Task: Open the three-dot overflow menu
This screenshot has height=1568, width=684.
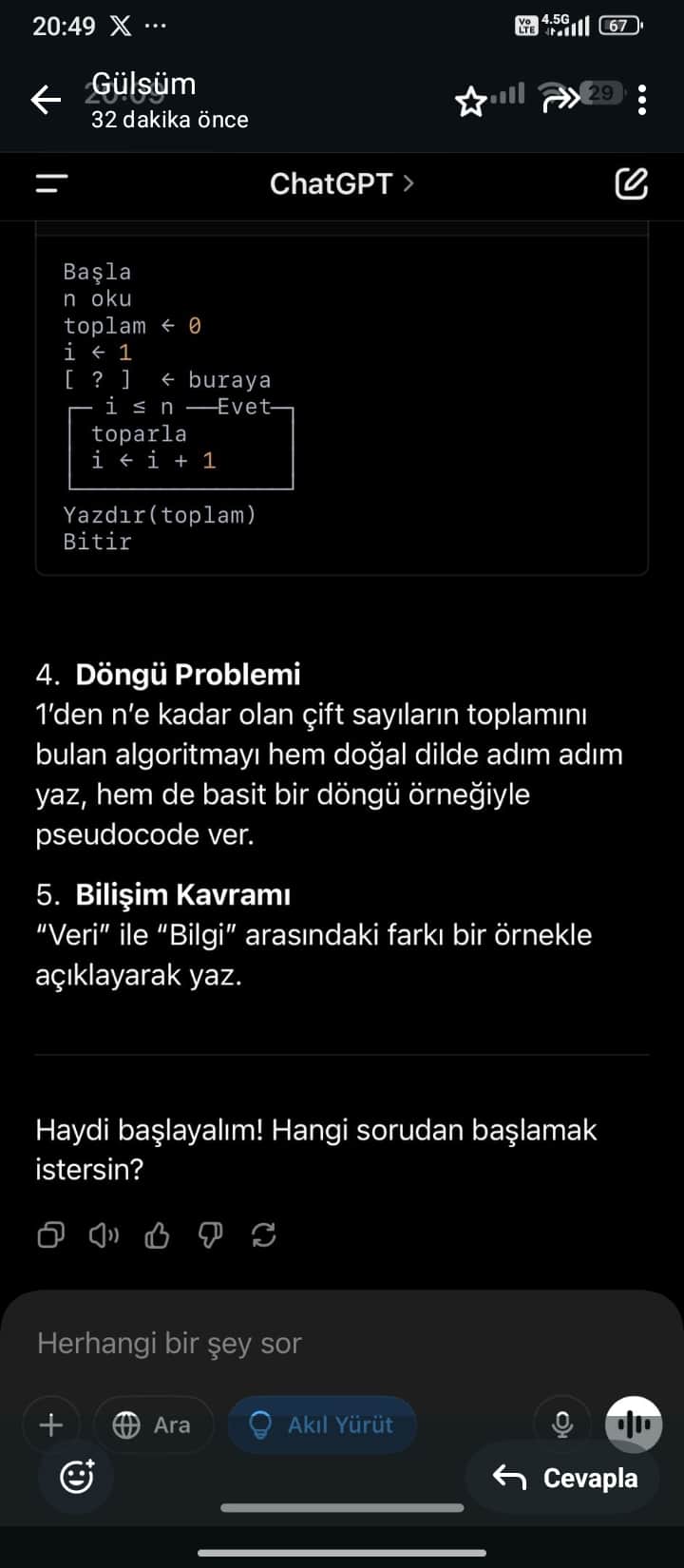Action: click(643, 100)
